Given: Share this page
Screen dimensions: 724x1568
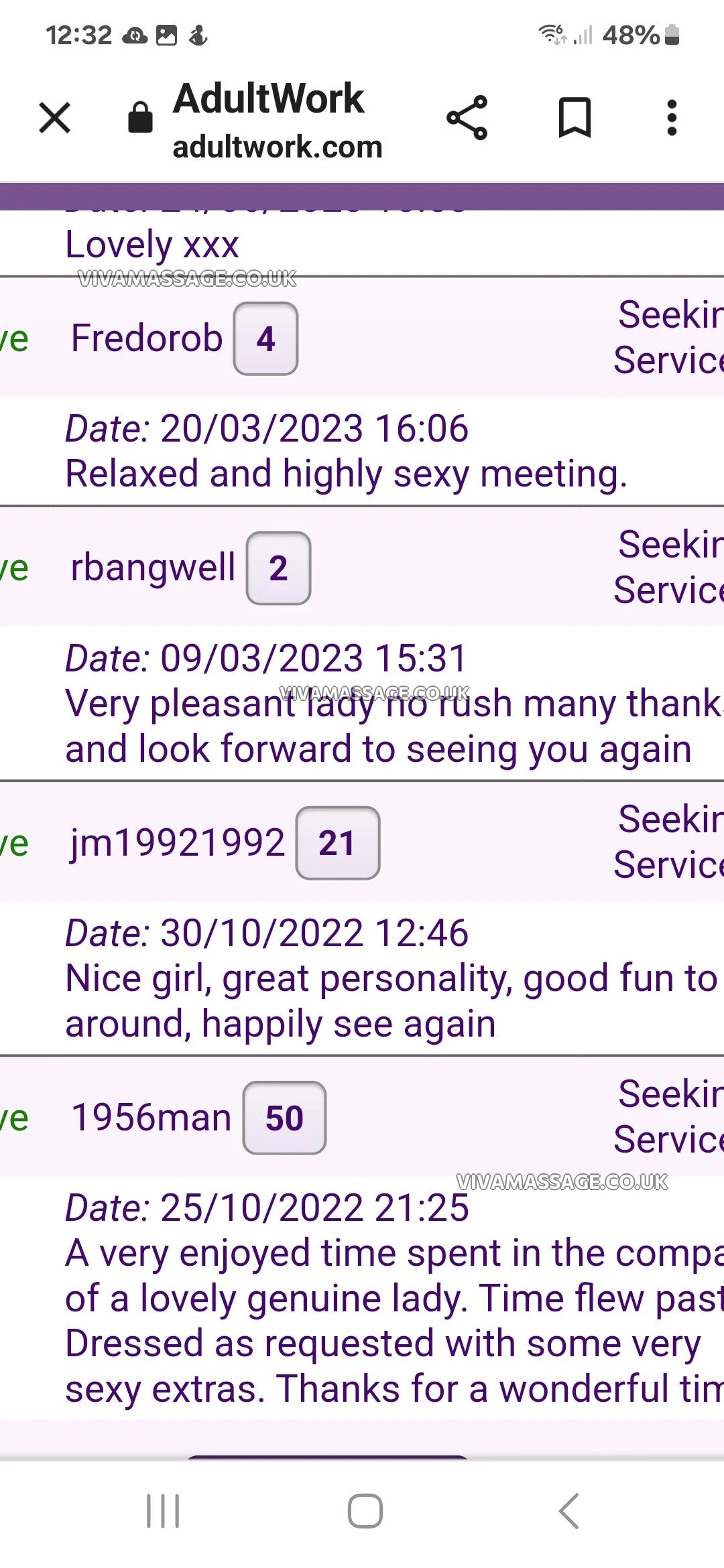Looking at the screenshot, I should point(467,118).
